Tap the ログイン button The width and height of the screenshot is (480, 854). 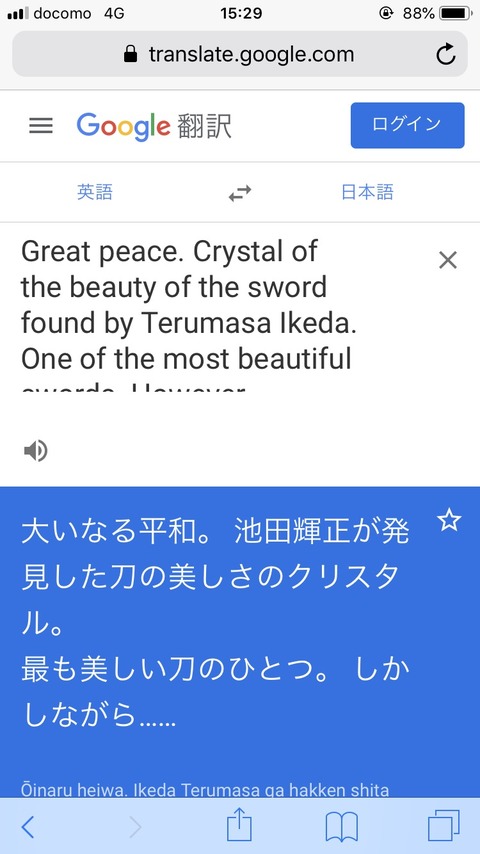pos(407,125)
